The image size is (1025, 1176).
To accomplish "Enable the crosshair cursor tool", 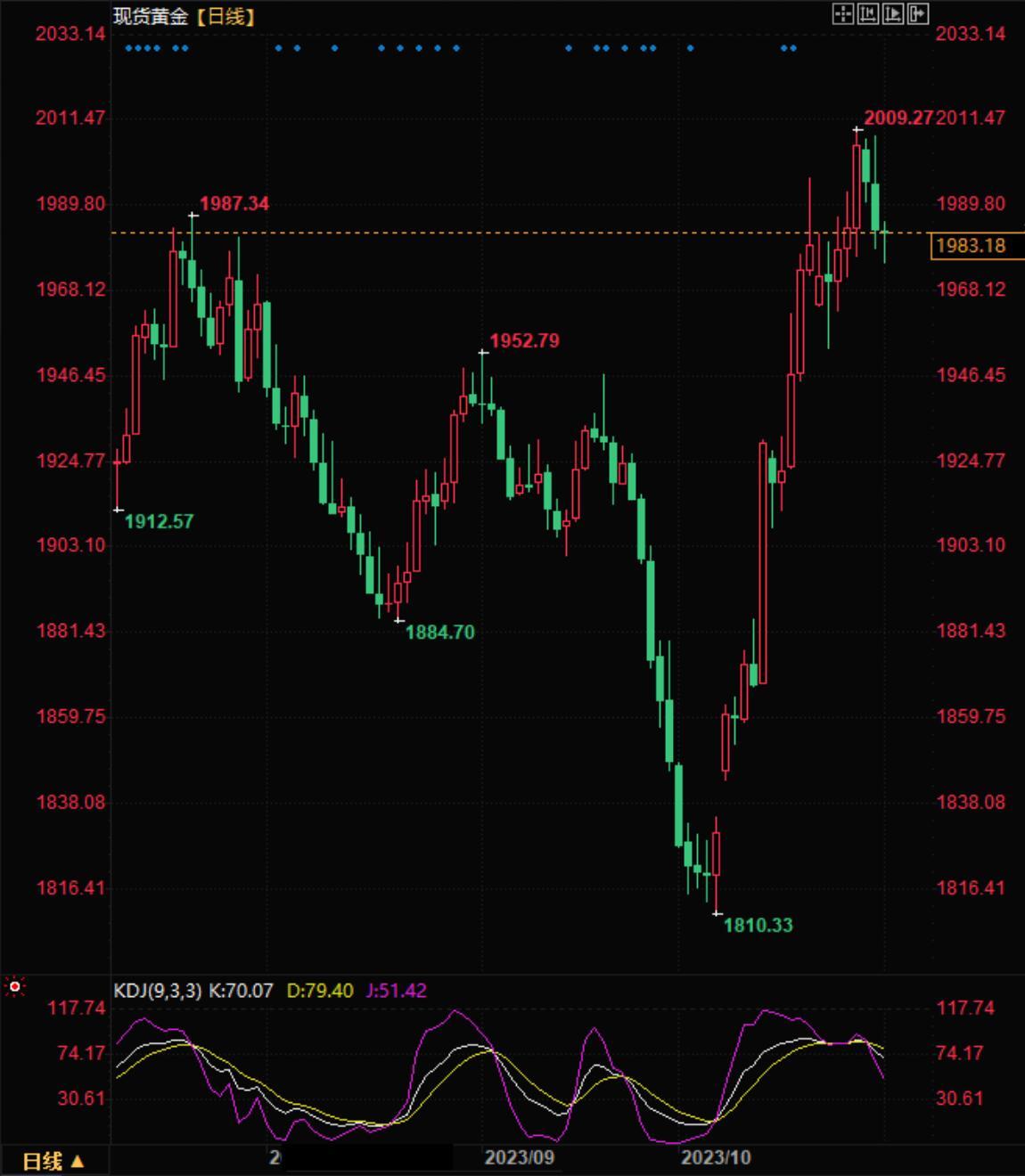I will pos(842,13).
